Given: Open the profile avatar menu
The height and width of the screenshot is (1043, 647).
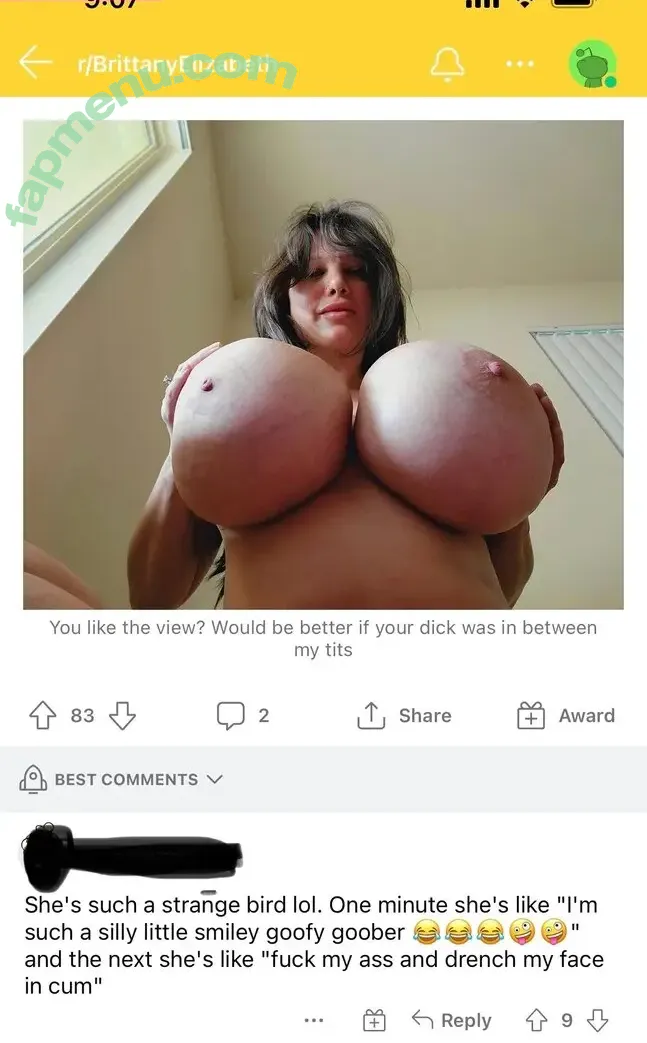Looking at the screenshot, I should tap(592, 64).
